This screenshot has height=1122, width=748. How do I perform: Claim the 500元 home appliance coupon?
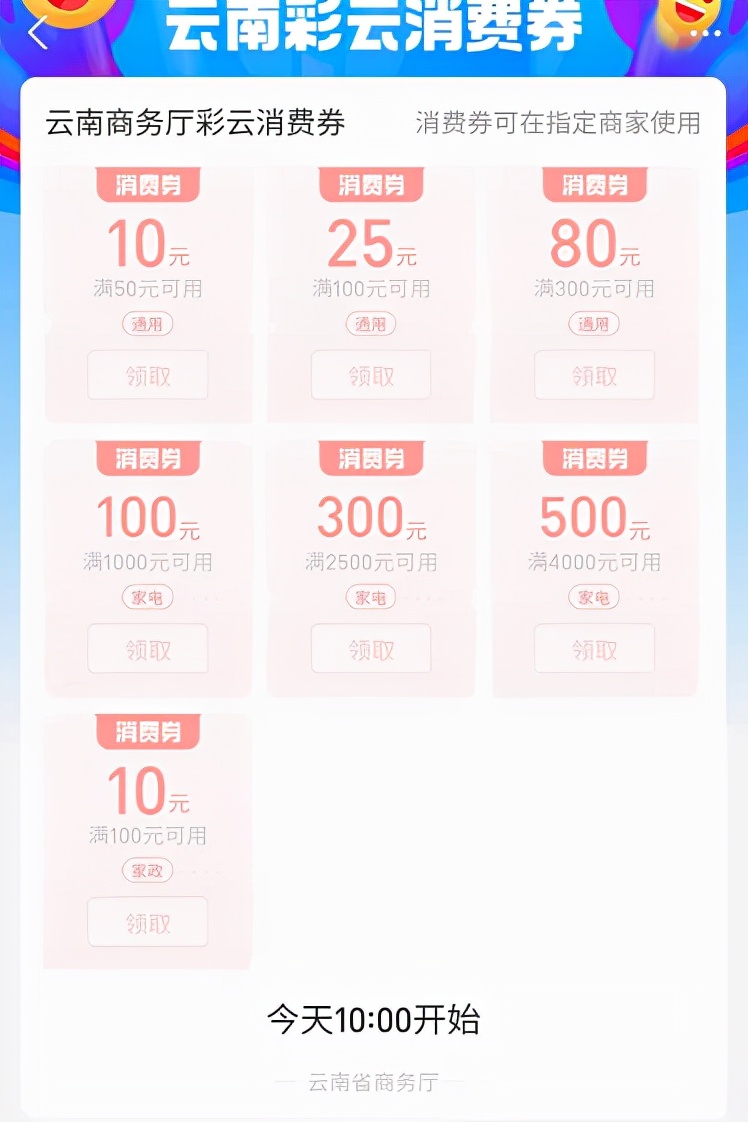point(594,648)
